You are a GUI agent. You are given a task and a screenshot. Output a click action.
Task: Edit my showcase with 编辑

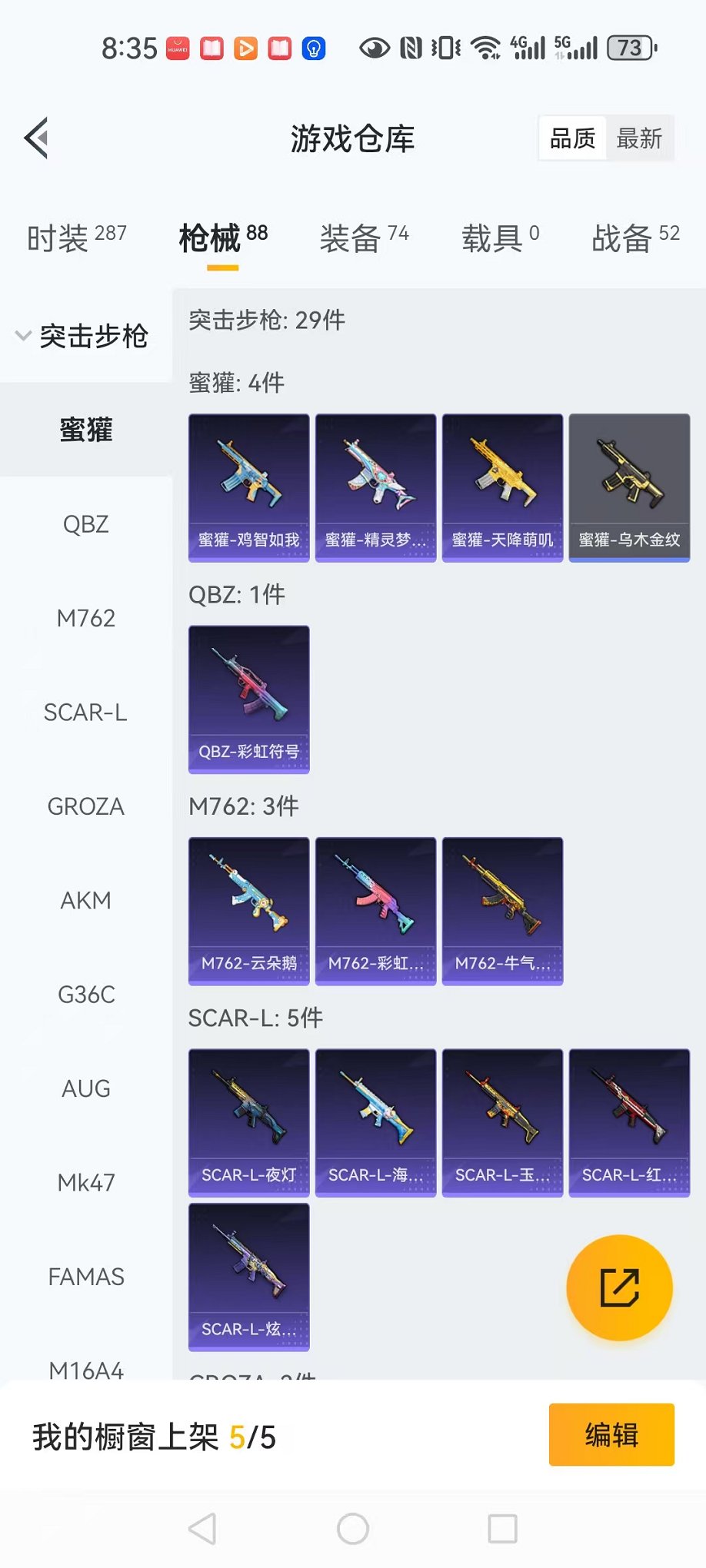pyautogui.click(x=611, y=1434)
